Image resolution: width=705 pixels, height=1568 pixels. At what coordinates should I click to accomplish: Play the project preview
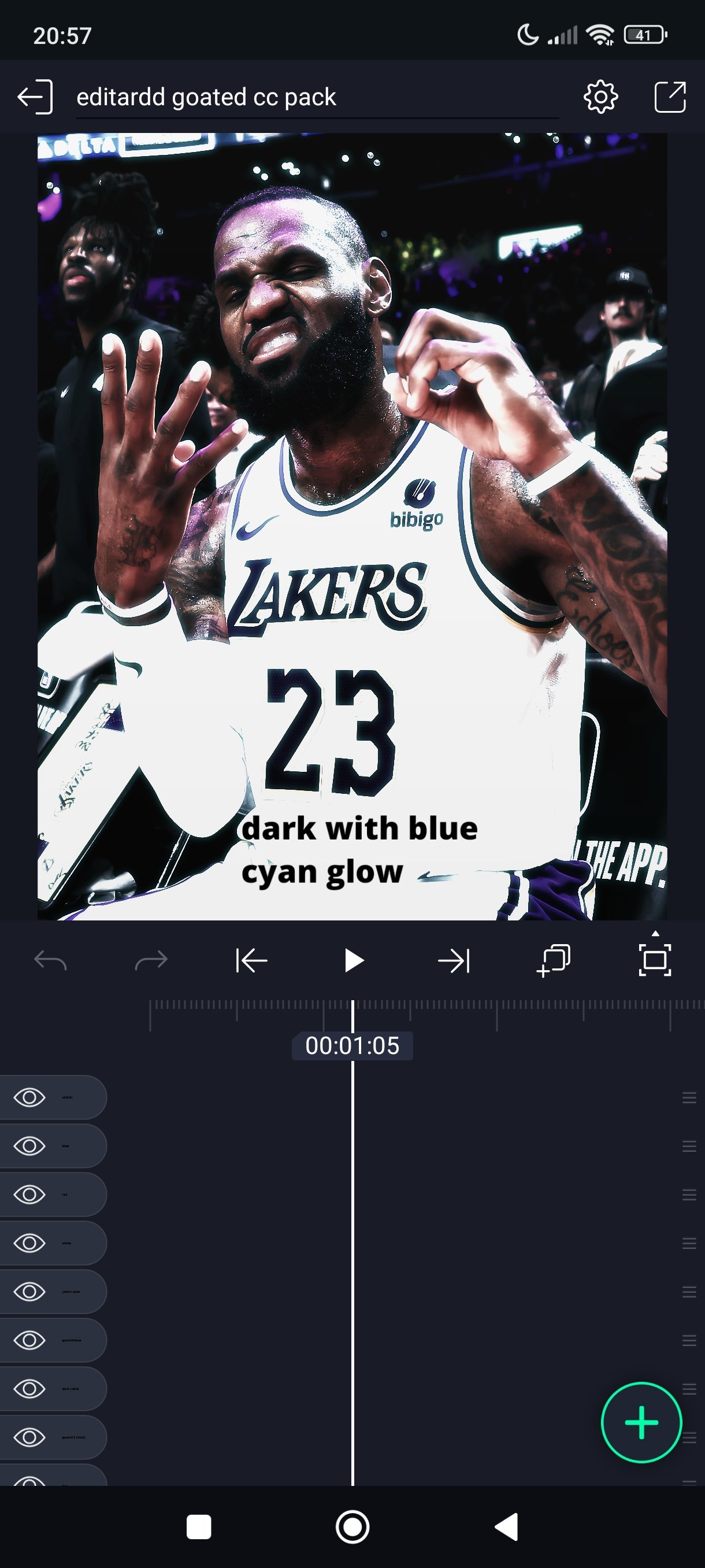[353, 960]
